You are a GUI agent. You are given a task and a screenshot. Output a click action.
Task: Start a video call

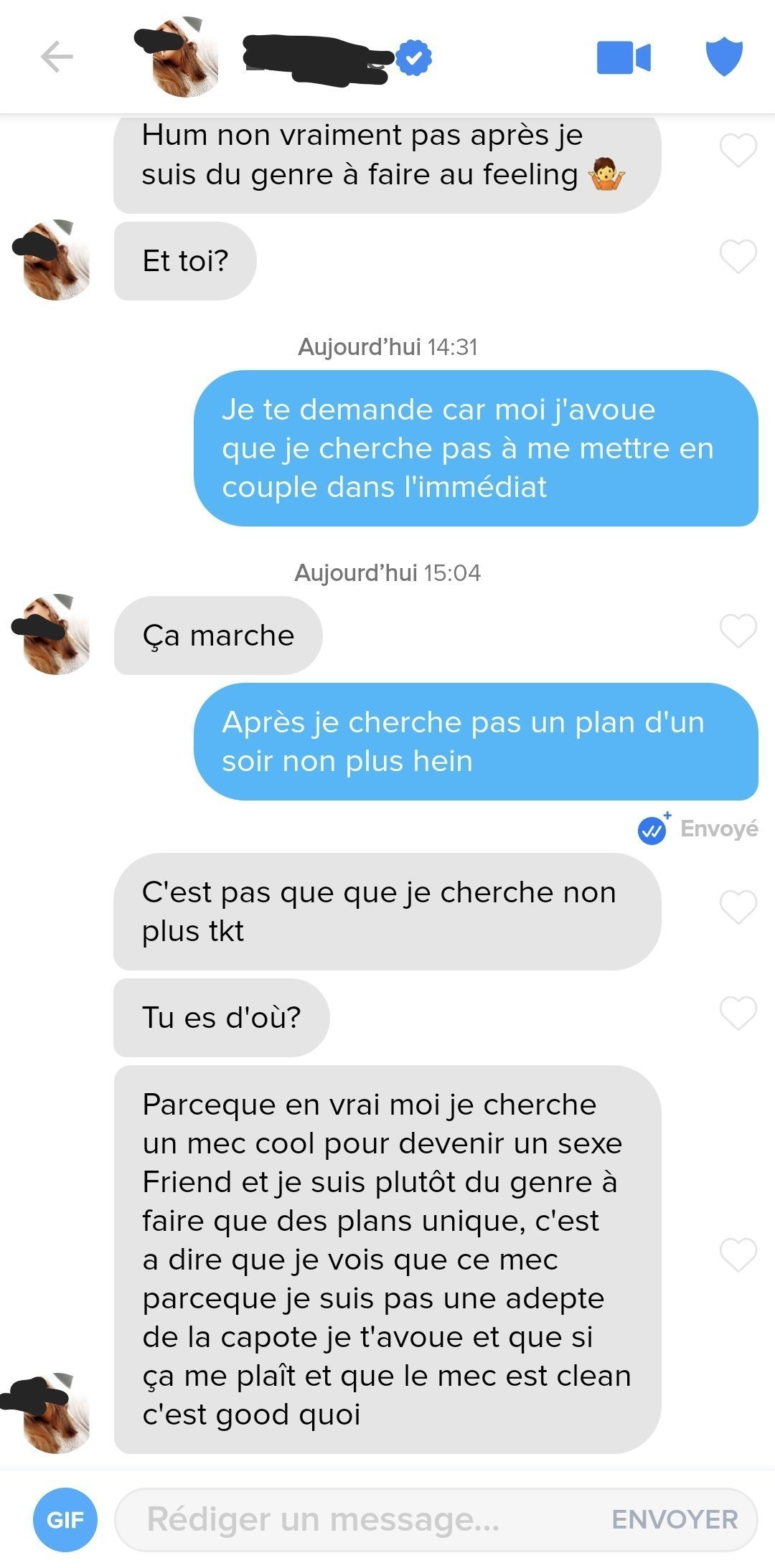click(x=624, y=57)
